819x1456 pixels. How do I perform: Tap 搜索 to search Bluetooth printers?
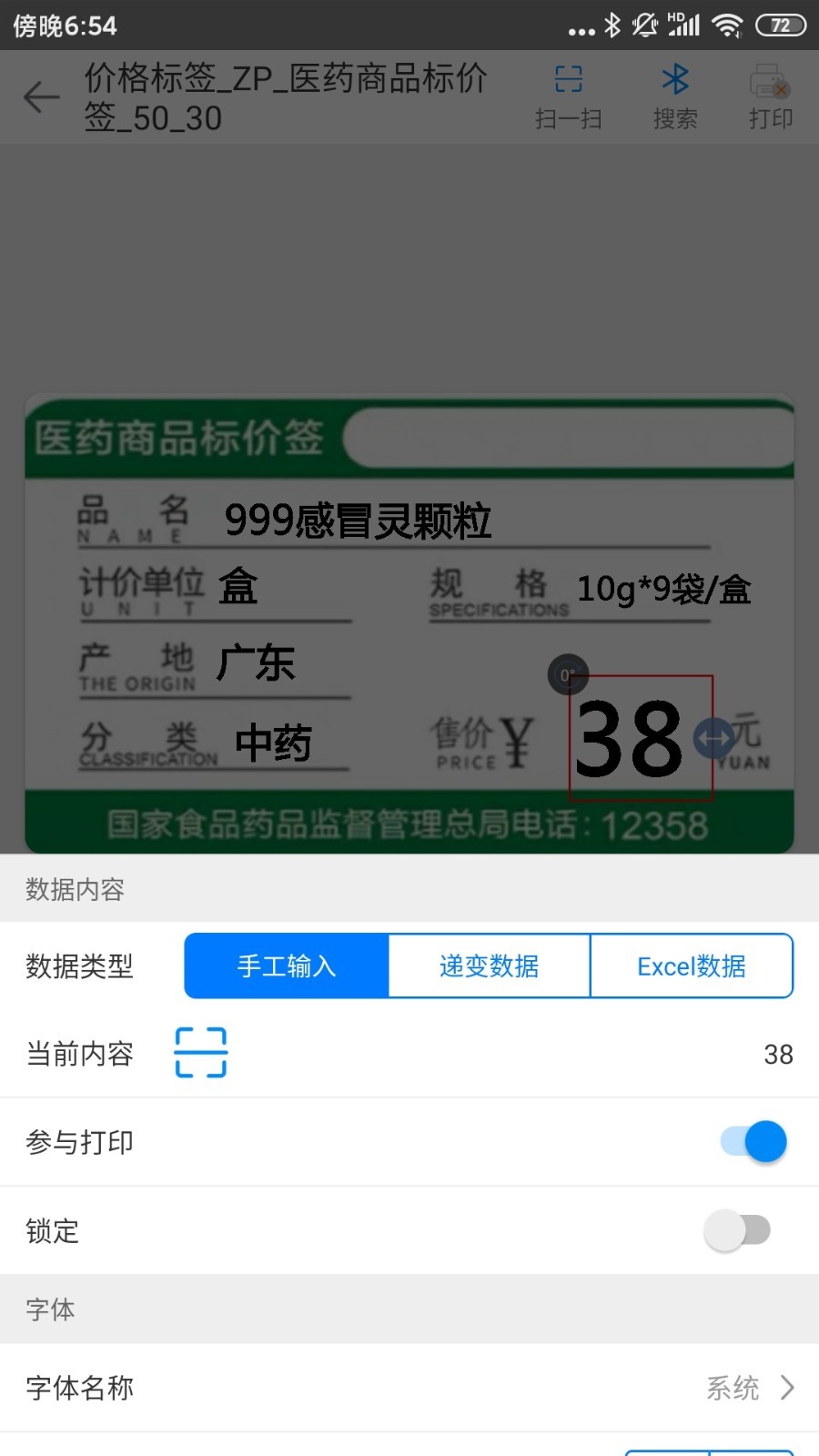pos(674,96)
